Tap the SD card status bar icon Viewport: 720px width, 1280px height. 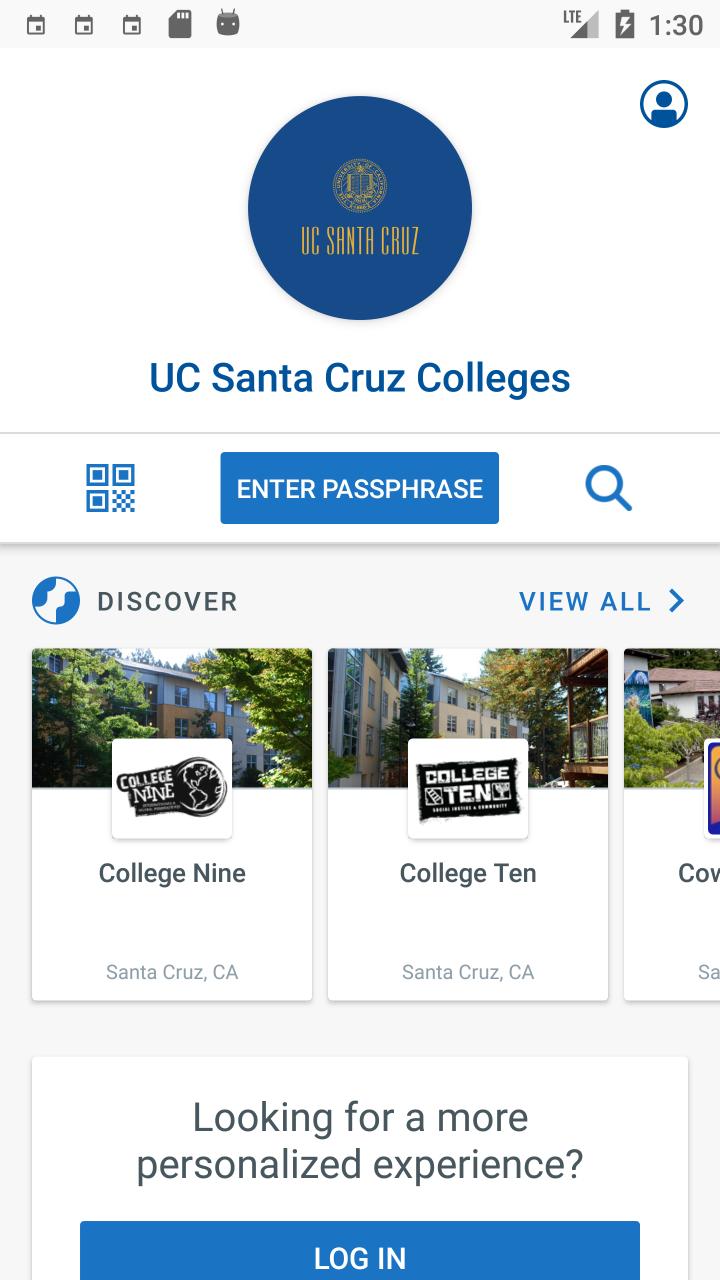183,23
